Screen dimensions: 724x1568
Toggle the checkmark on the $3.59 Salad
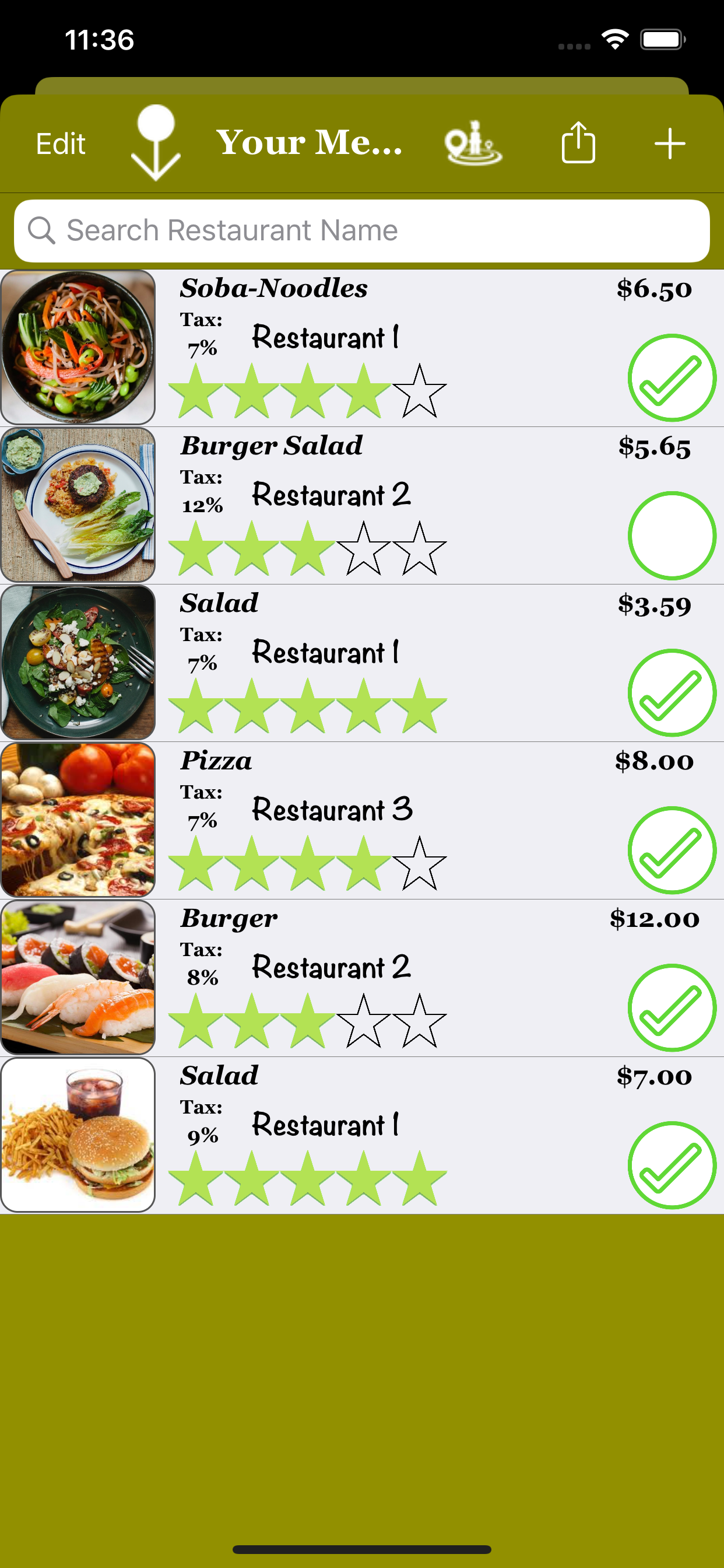pyautogui.click(x=672, y=694)
